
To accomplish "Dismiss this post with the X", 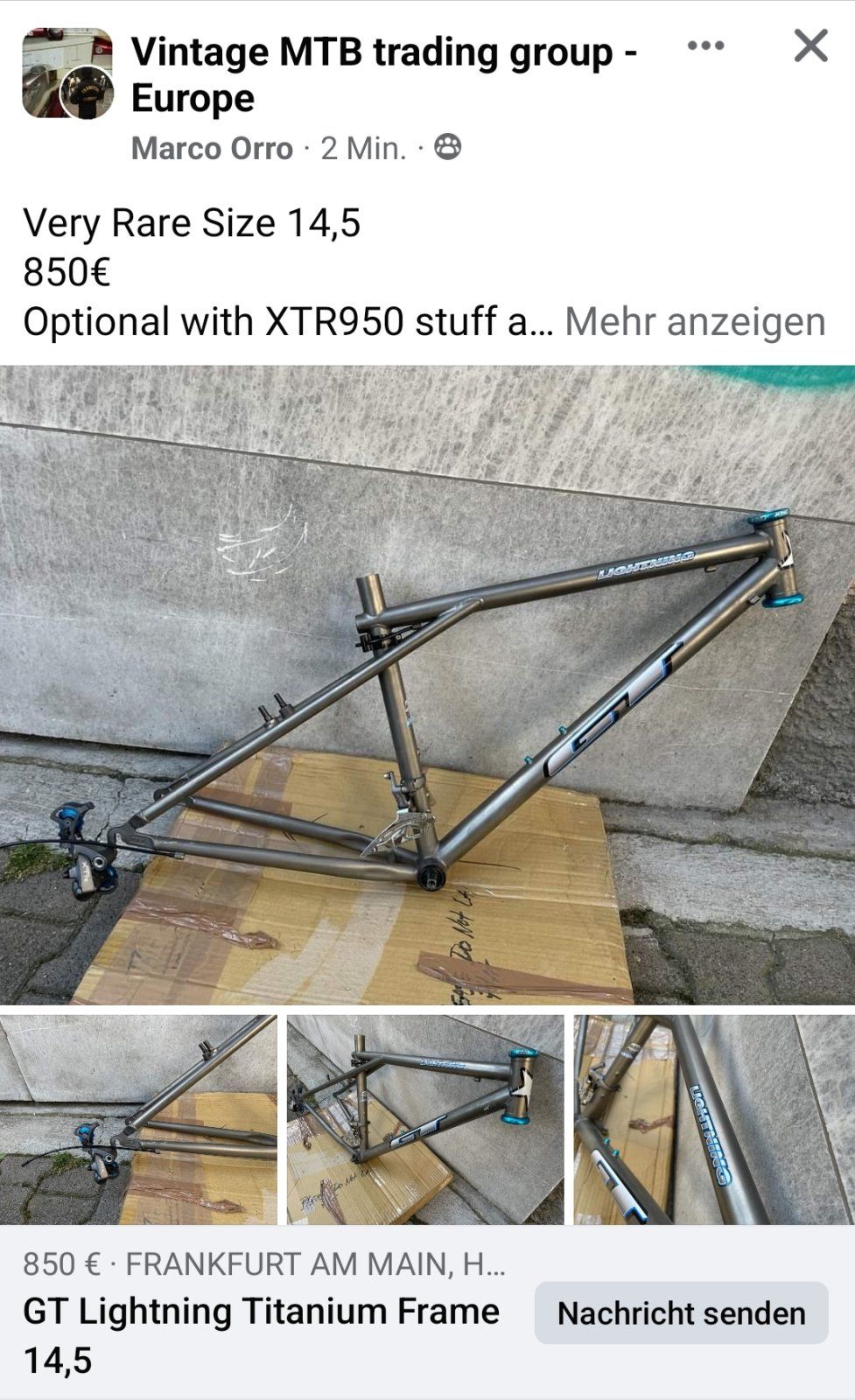I will [x=810, y=45].
